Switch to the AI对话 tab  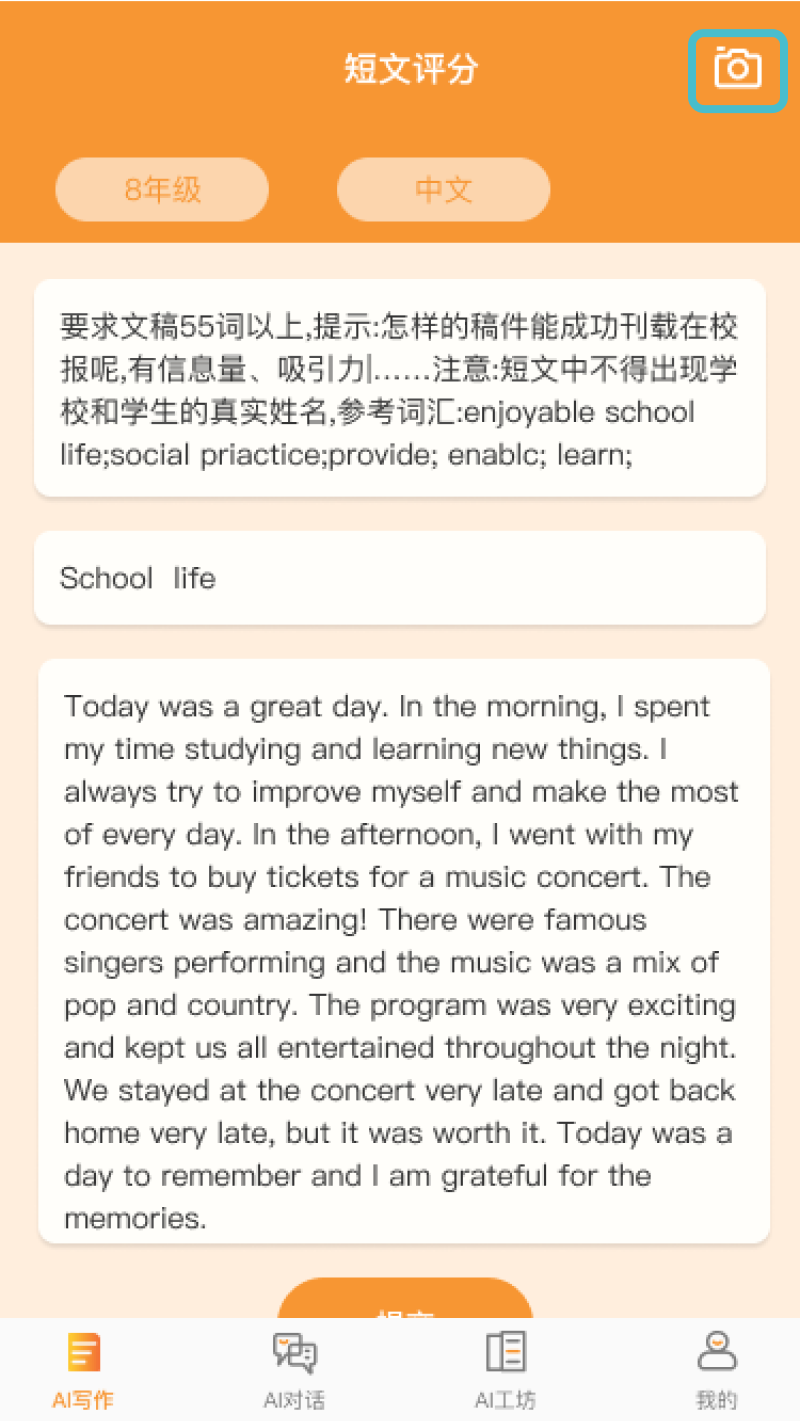294,1370
